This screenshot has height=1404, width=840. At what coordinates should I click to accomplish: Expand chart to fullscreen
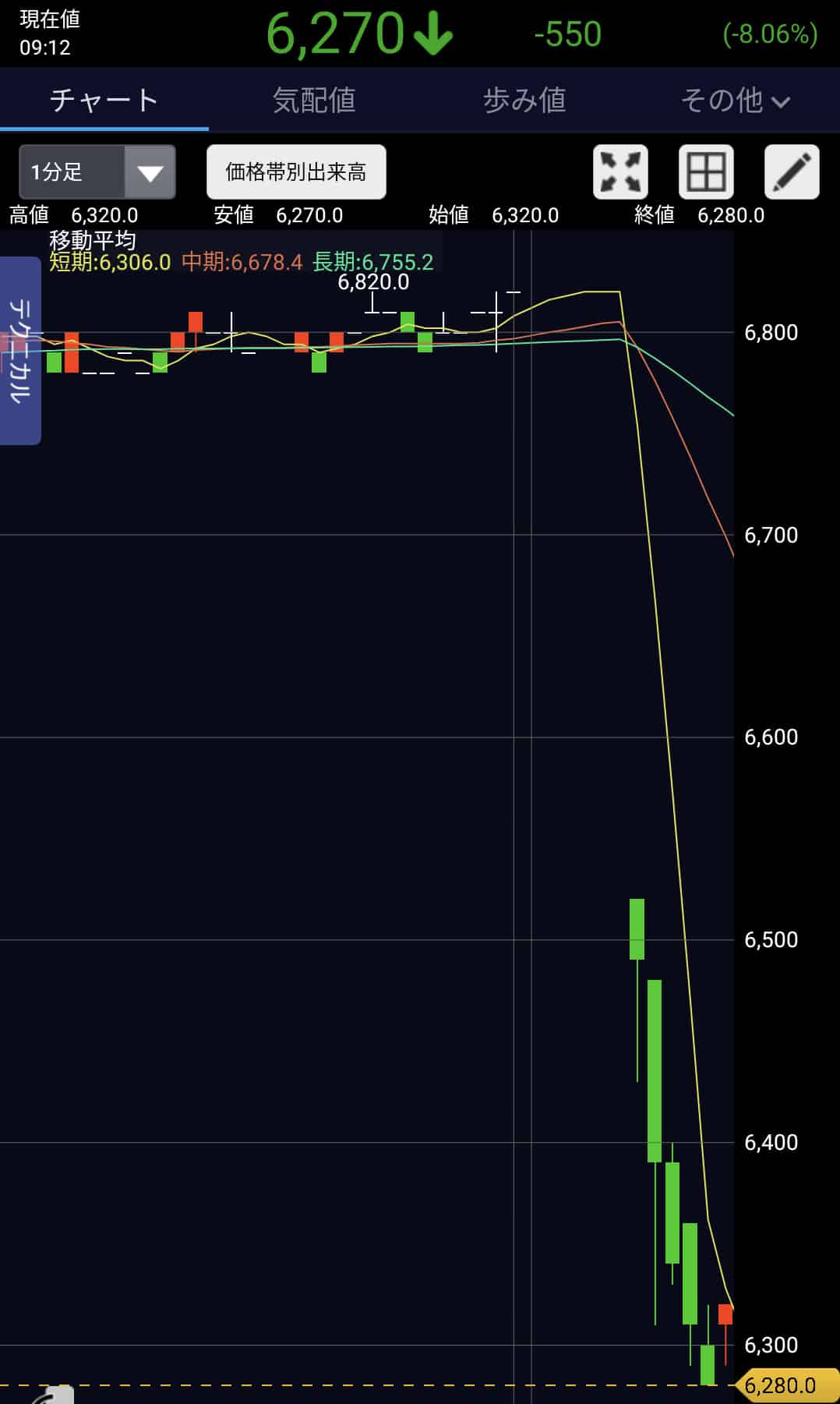tap(620, 172)
